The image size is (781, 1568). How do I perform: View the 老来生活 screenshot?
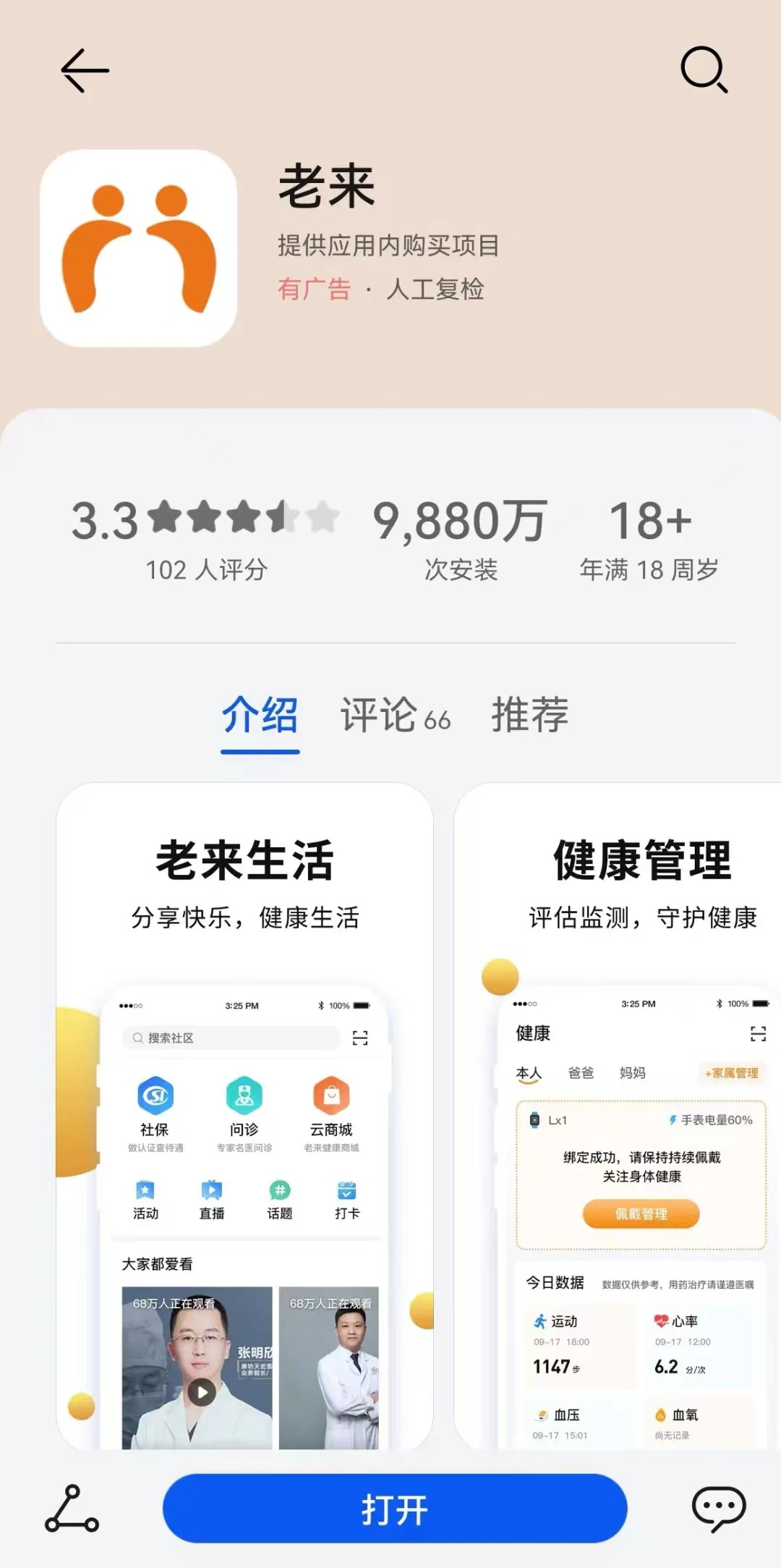click(x=244, y=1114)
